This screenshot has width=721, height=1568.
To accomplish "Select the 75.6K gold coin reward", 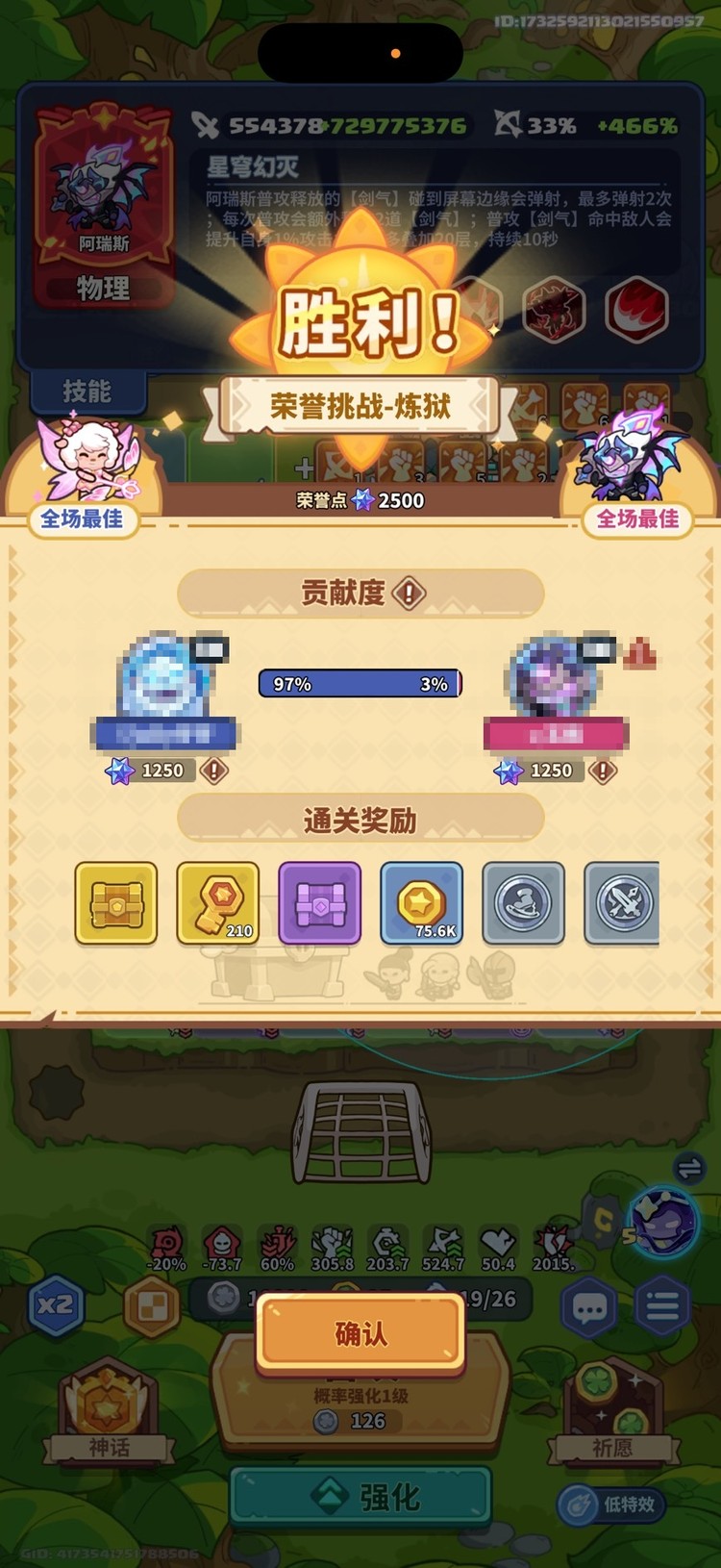I will coord(421,904).
